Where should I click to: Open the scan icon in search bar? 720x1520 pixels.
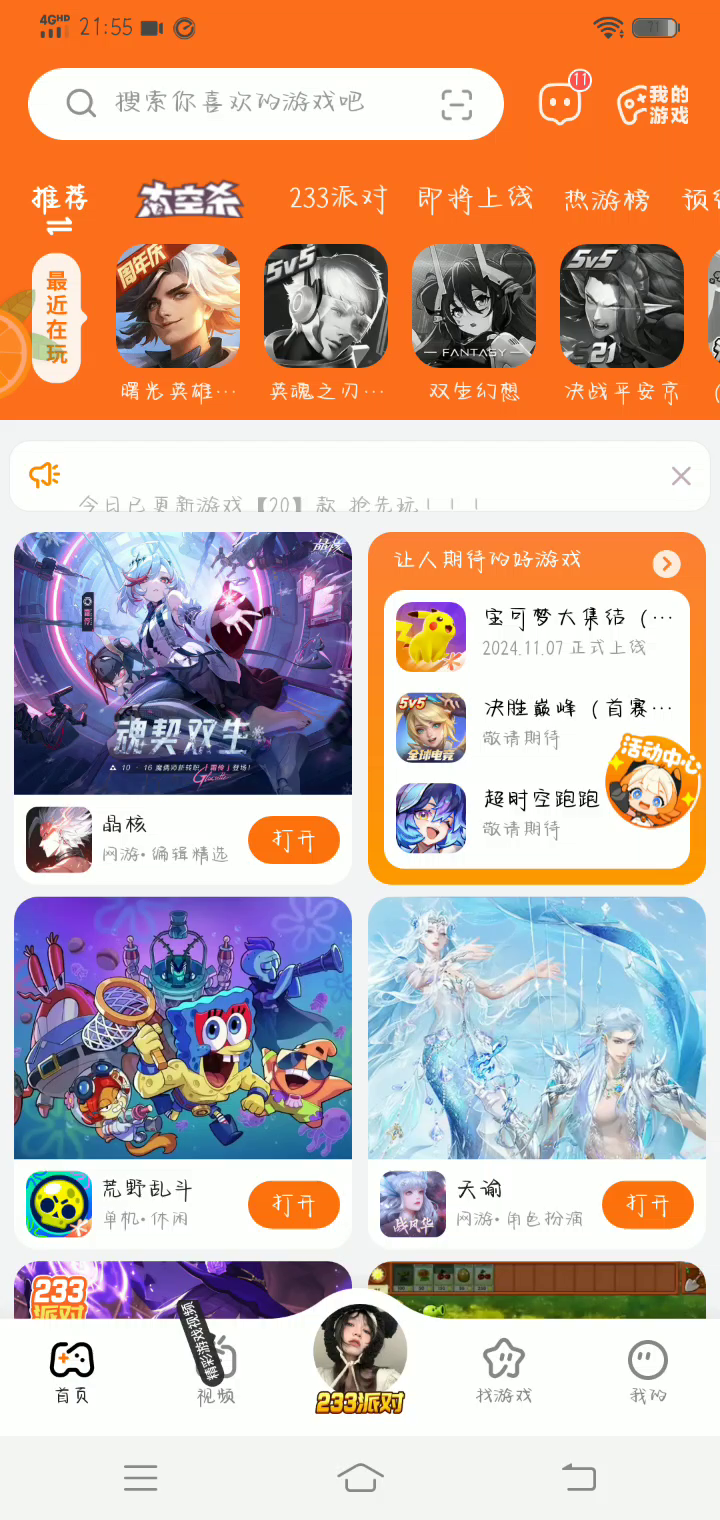click(456, 104)
